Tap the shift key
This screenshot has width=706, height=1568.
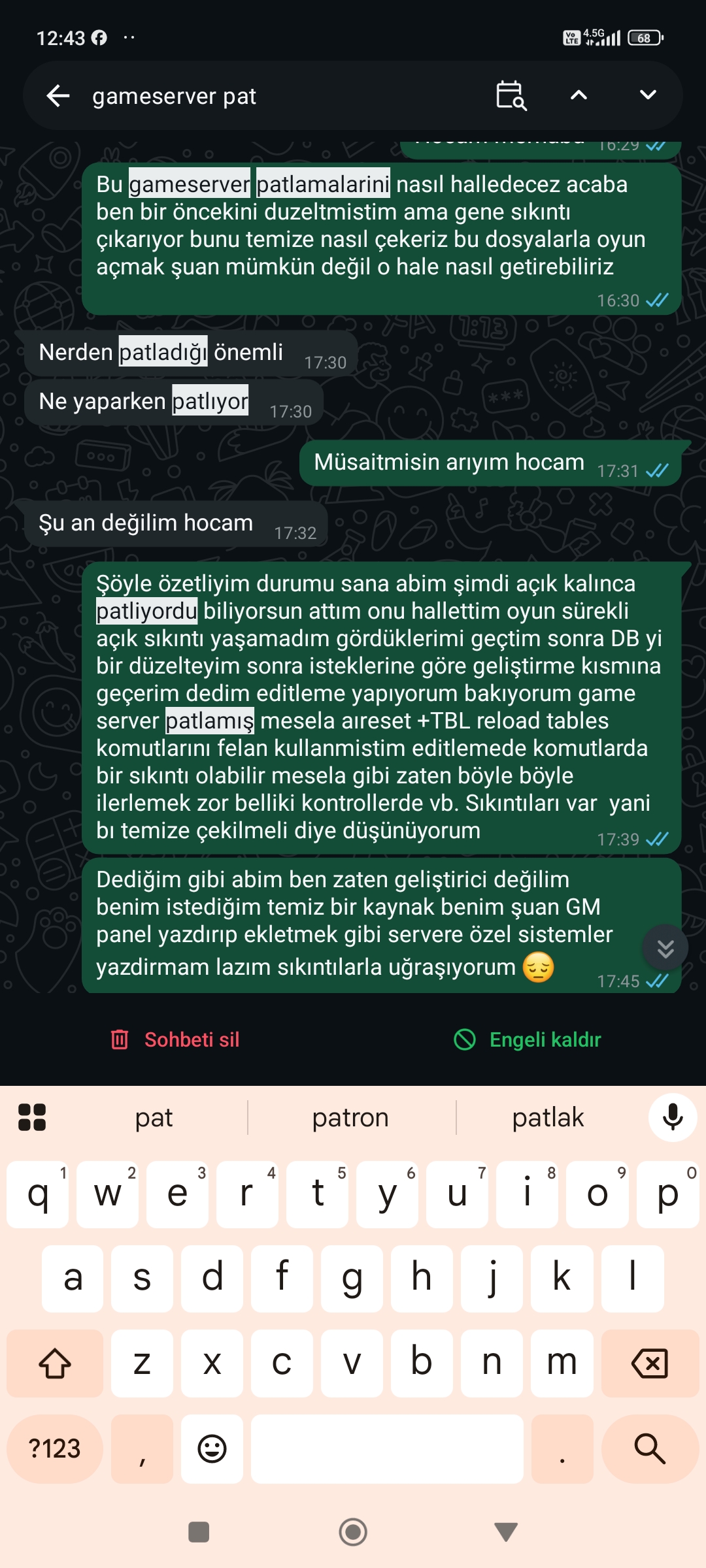55,1364
